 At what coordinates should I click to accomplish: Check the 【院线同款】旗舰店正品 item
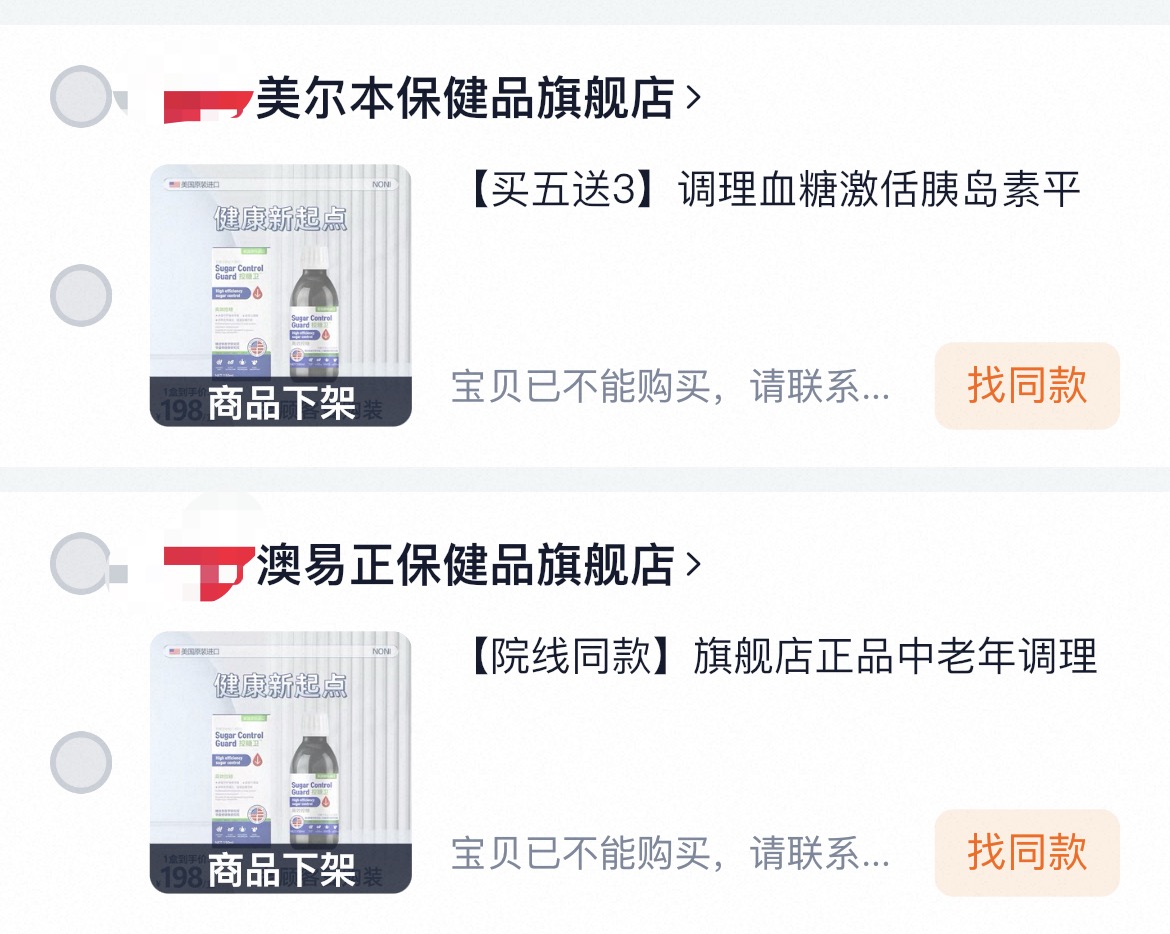pos(81,762)
